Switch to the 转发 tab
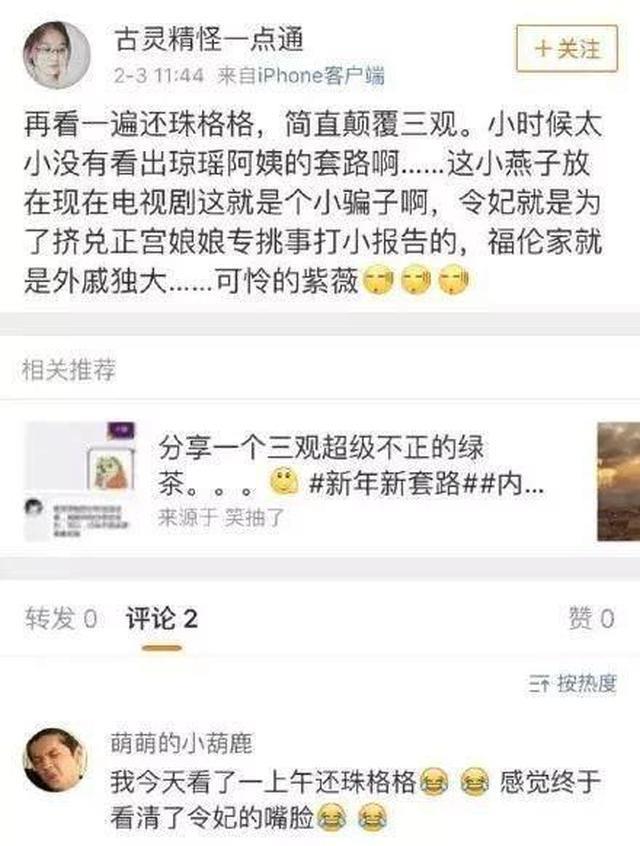Screen dimensions: 640x846 point(60,619)
